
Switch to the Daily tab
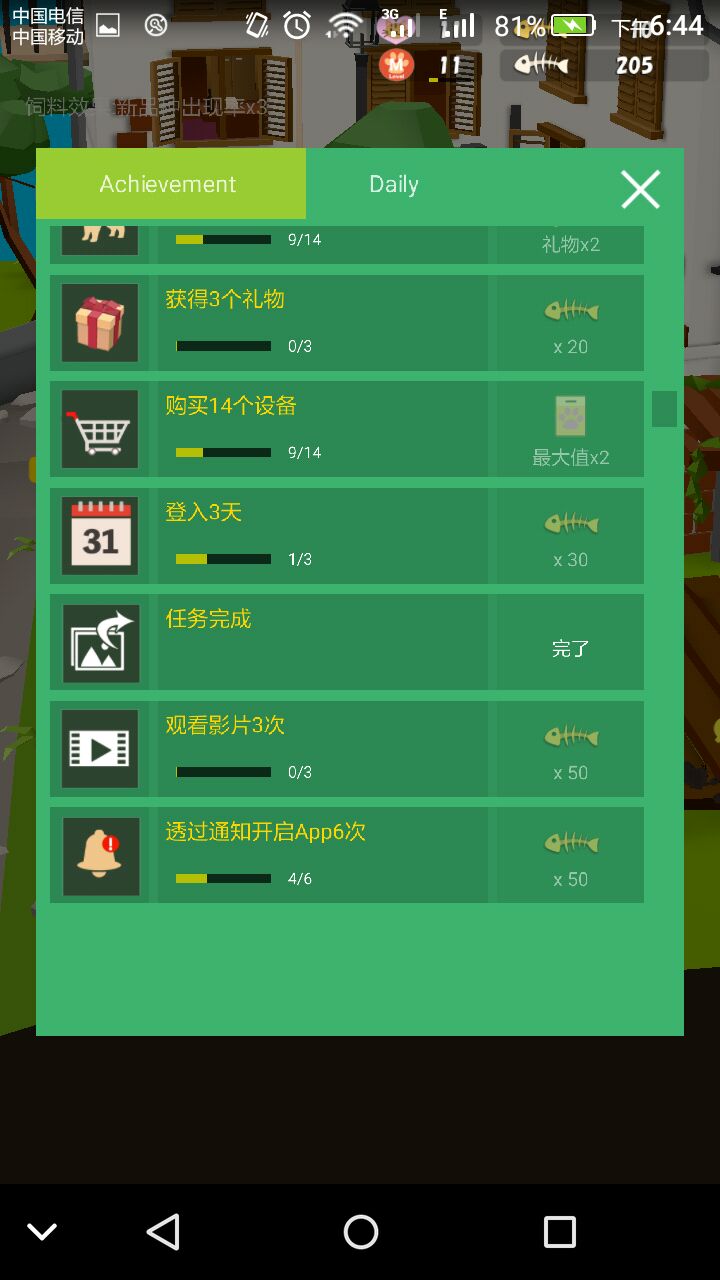click(393, 184)
